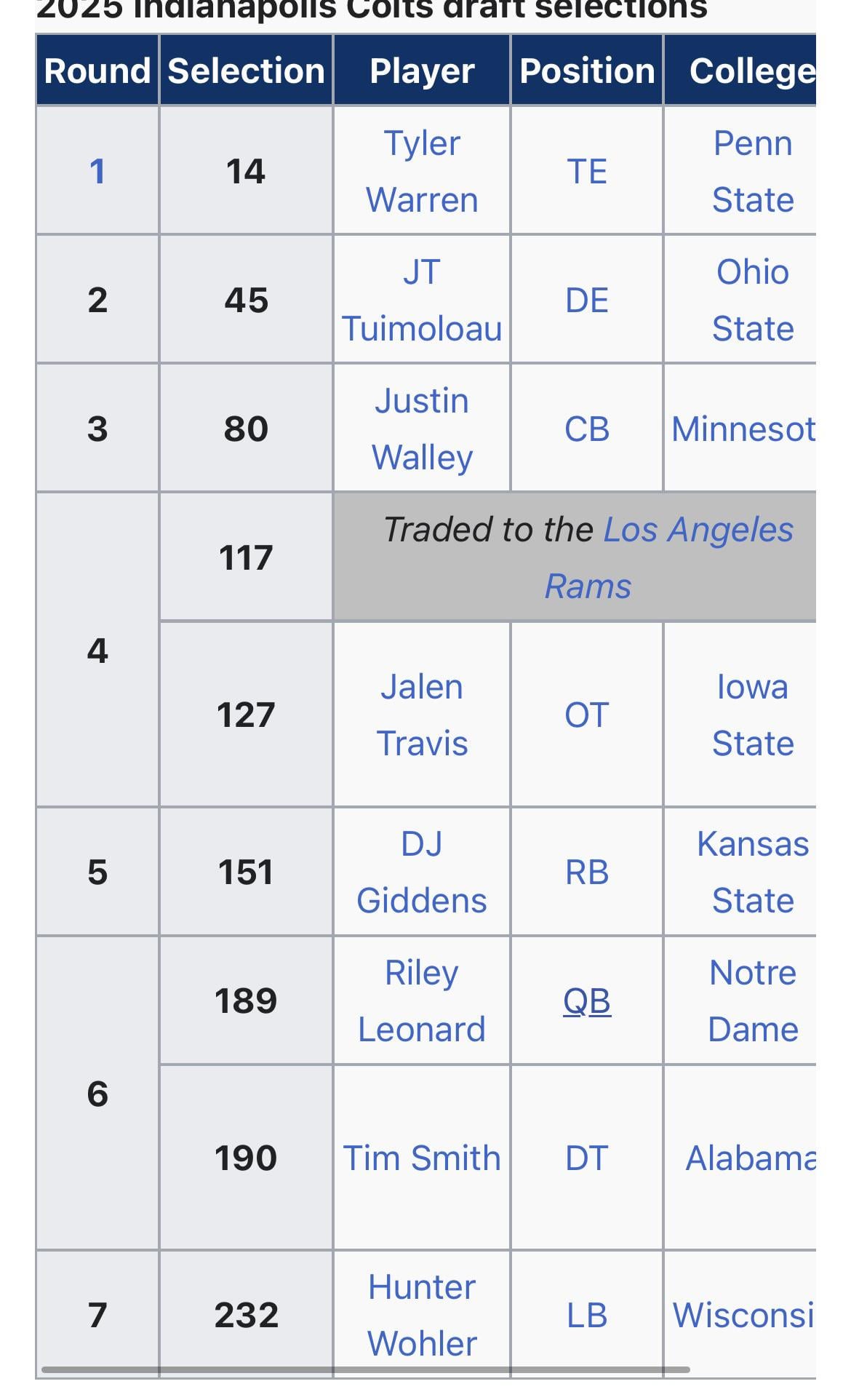The width and height of the screenshot is (851, 1400).
Task: Visit the Penn State college link
Action: tap(752, 171)
